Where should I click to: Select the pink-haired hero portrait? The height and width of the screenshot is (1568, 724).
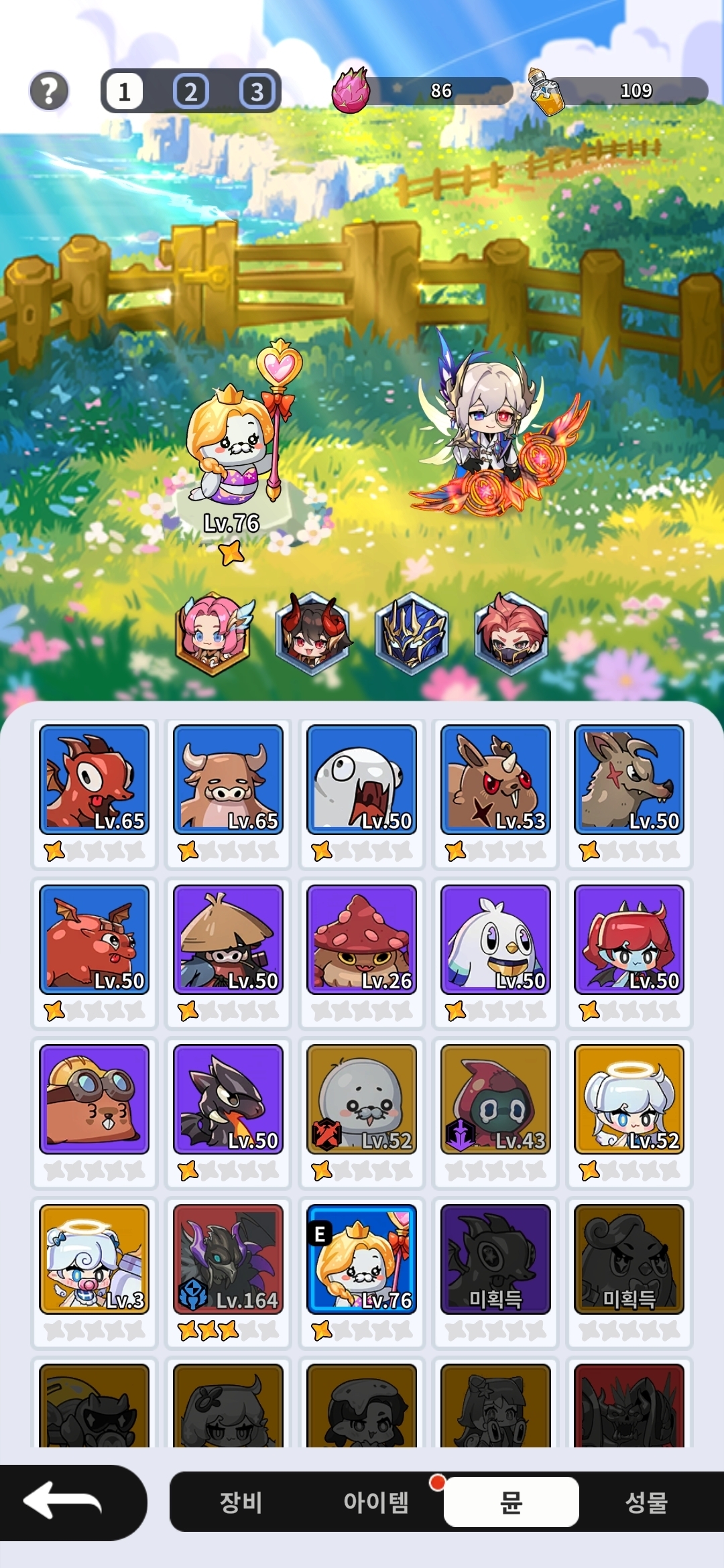tap(214, 633)
